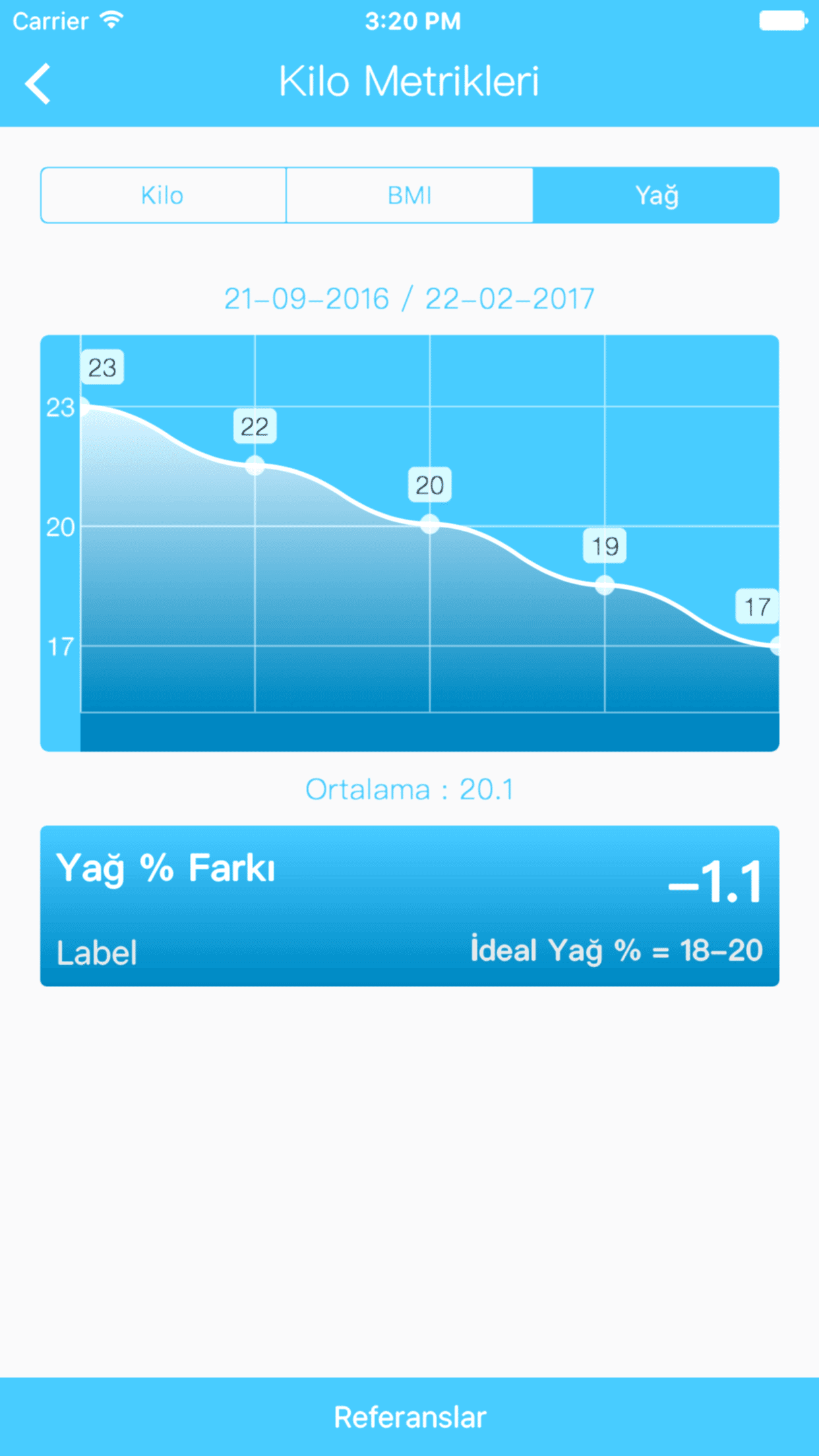819x1456 pixels.
Task: Open Referanslar at the bottom
Action: coord(409,1416)
